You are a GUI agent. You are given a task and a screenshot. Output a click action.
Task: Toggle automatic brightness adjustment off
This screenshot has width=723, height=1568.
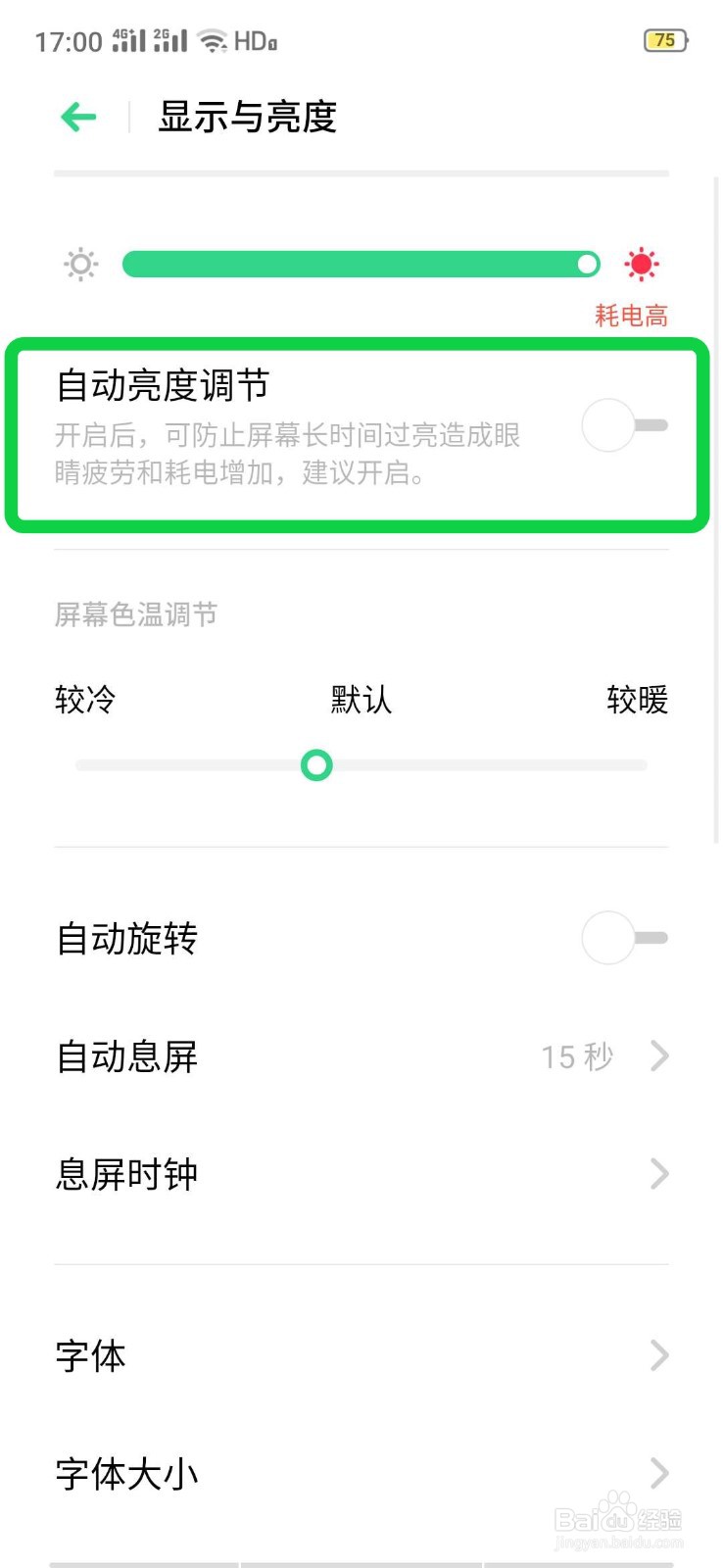coord(624,424)
